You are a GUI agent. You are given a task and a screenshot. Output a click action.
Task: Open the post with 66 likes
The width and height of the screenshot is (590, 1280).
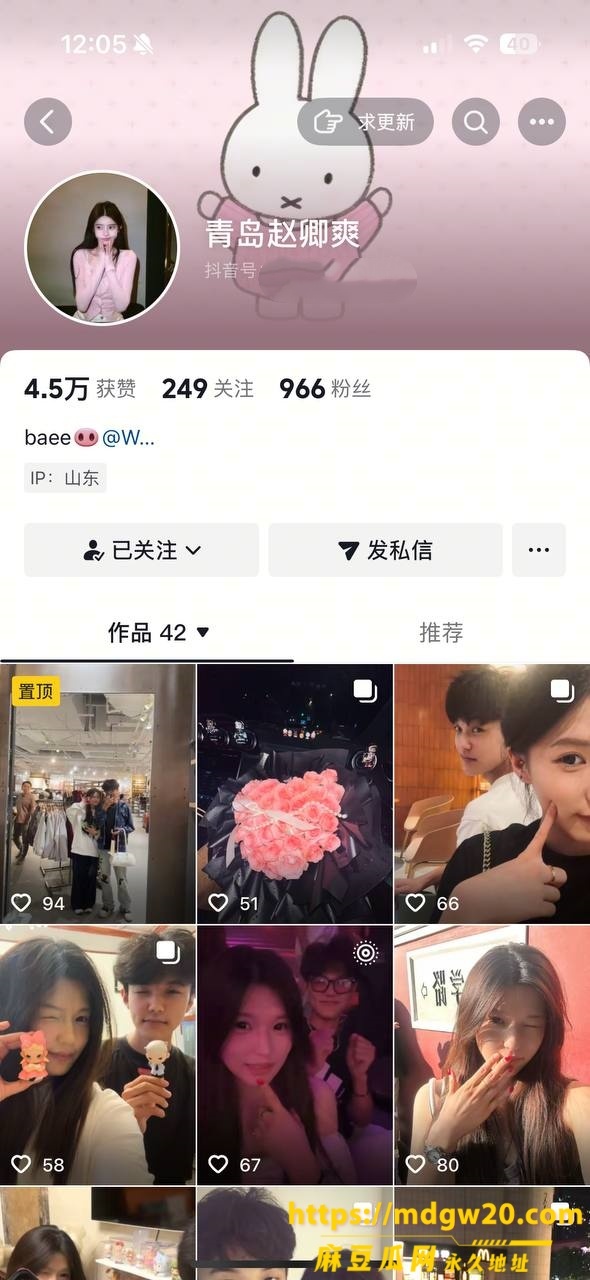click(492, 793)
